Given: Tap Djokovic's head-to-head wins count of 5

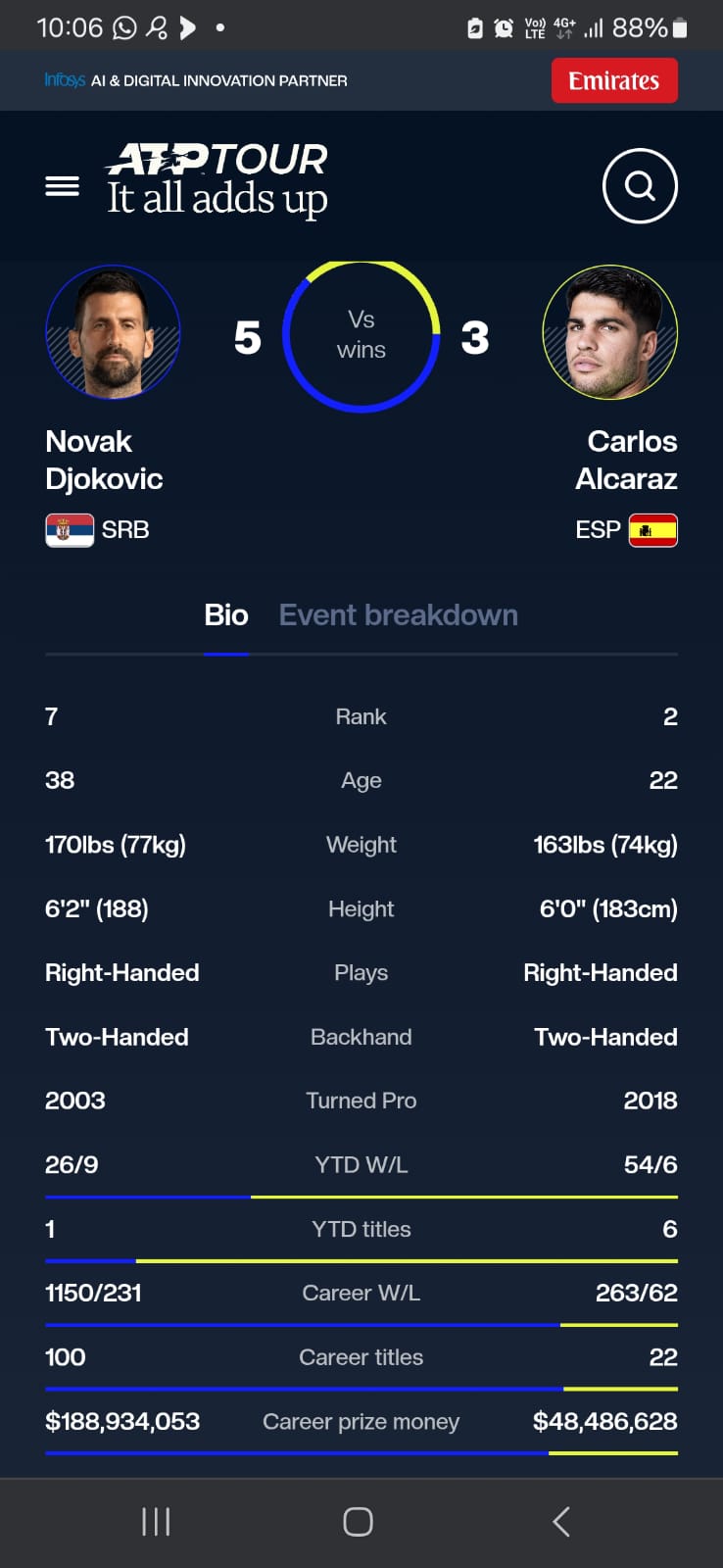Looking at the screenshot, I should coord(248,337).
